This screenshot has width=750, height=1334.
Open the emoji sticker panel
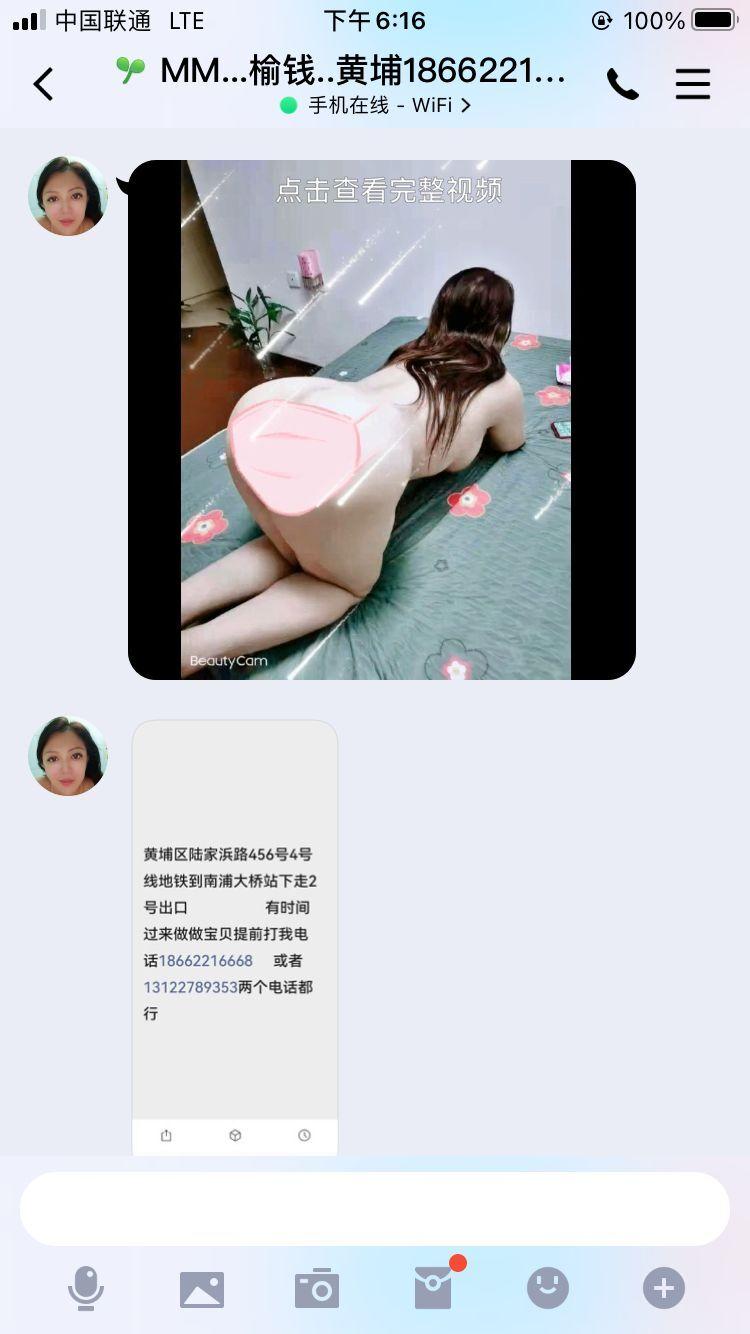point(548,1288)
